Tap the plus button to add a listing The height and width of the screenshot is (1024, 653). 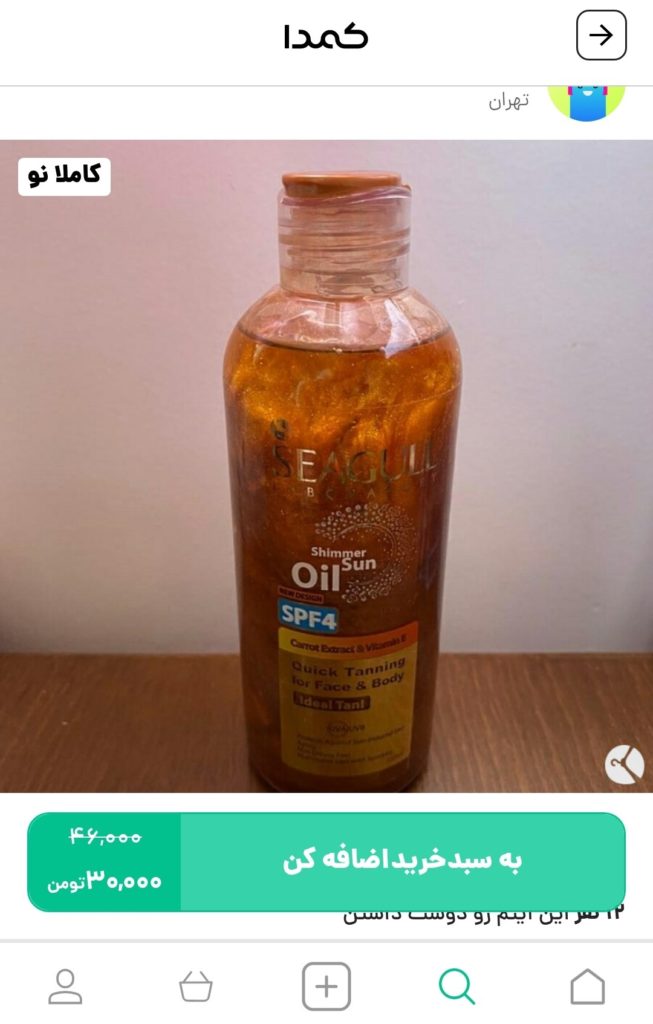326,987
